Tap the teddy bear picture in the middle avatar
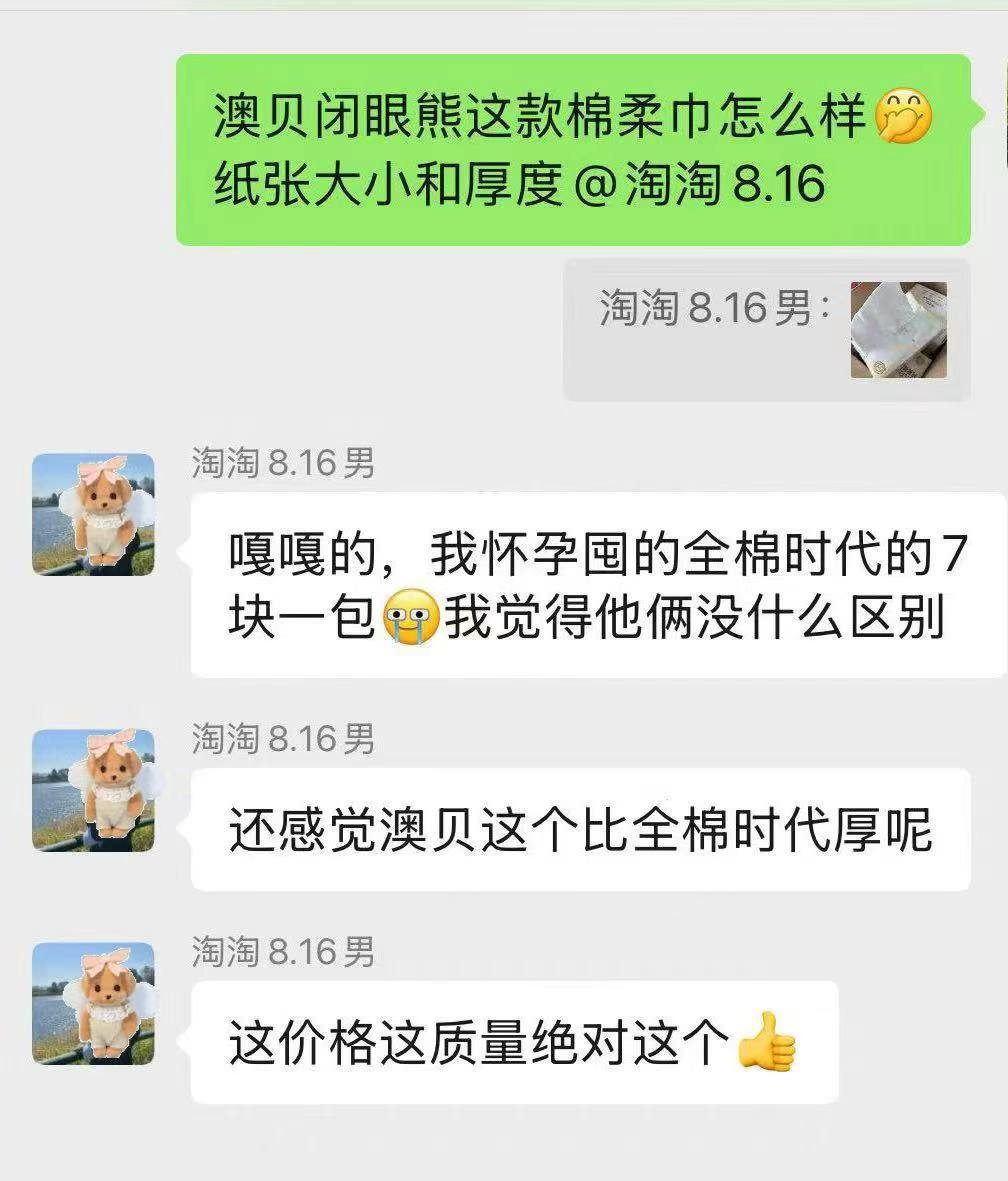 click(105, 790)
